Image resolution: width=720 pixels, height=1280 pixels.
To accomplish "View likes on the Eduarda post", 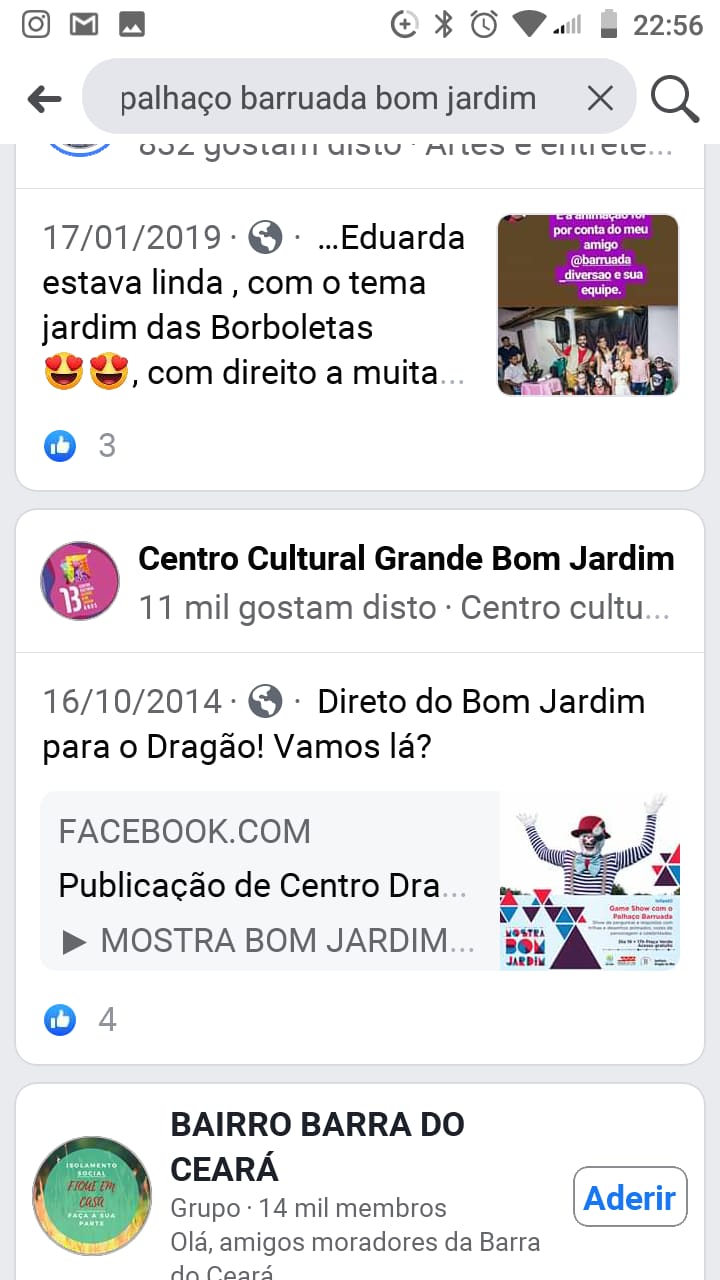I will 81,446.
